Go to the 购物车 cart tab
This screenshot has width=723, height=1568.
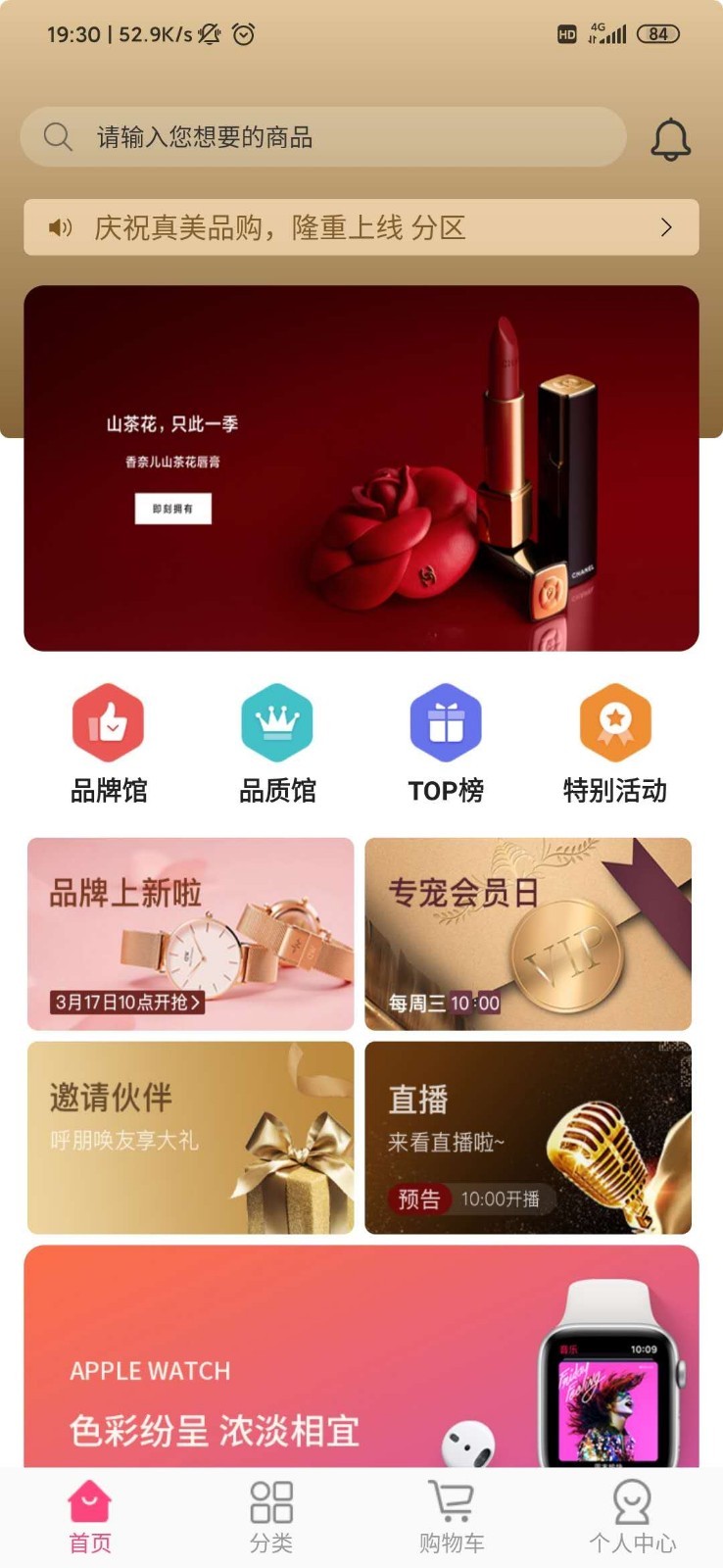[x=452, y=1518]
